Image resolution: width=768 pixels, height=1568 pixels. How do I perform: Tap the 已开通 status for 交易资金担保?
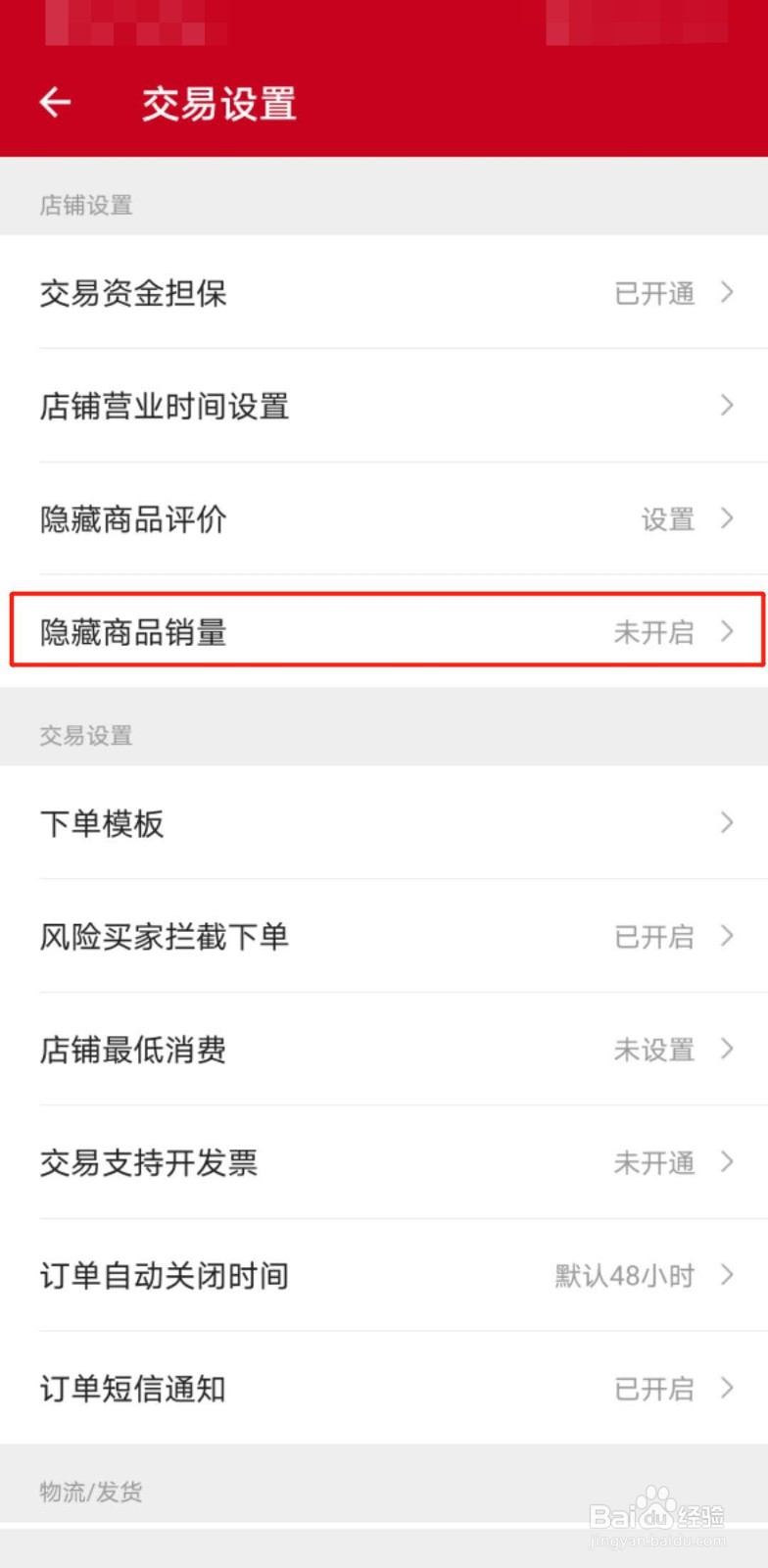tap(653, 292)
